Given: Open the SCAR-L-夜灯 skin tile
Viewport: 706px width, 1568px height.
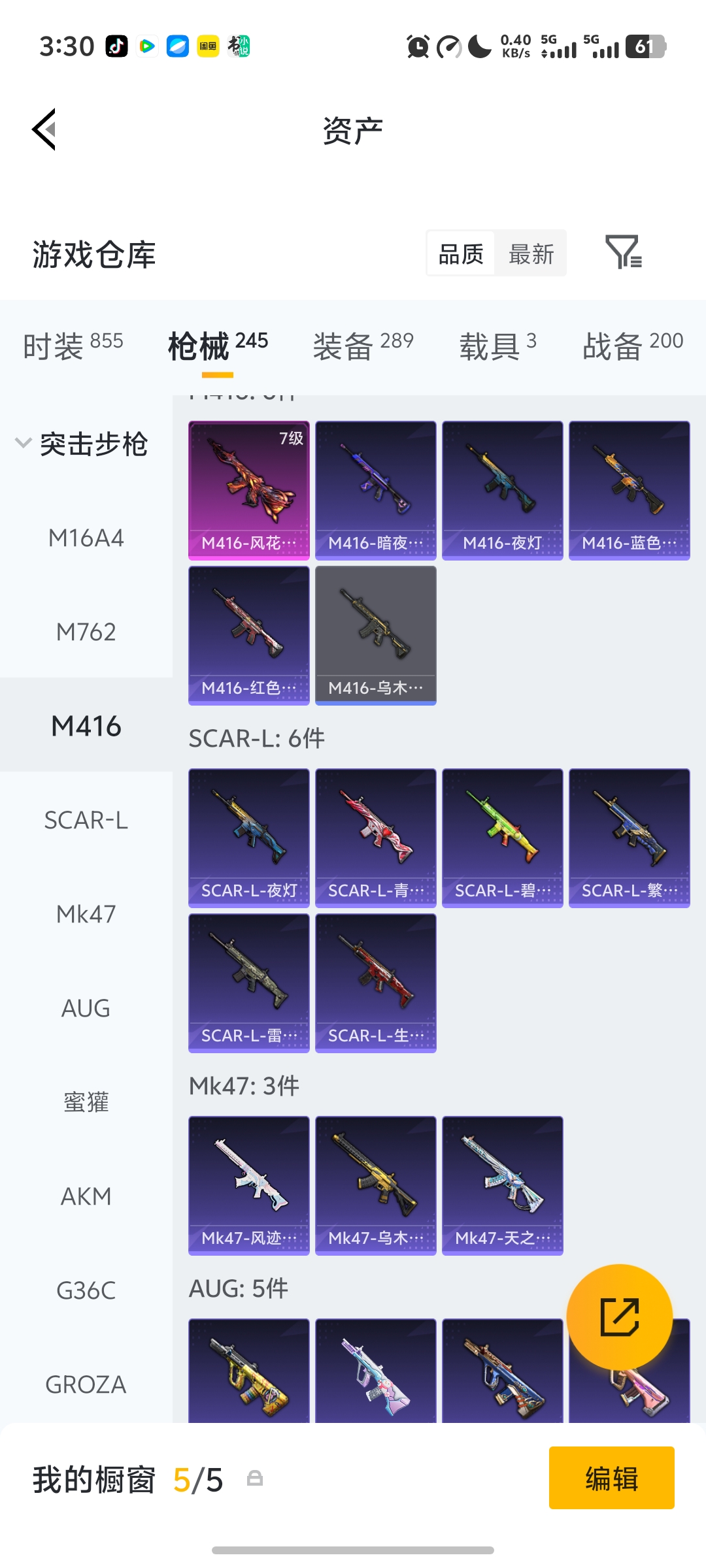Looking at the screenshot, I should point(249,838).
